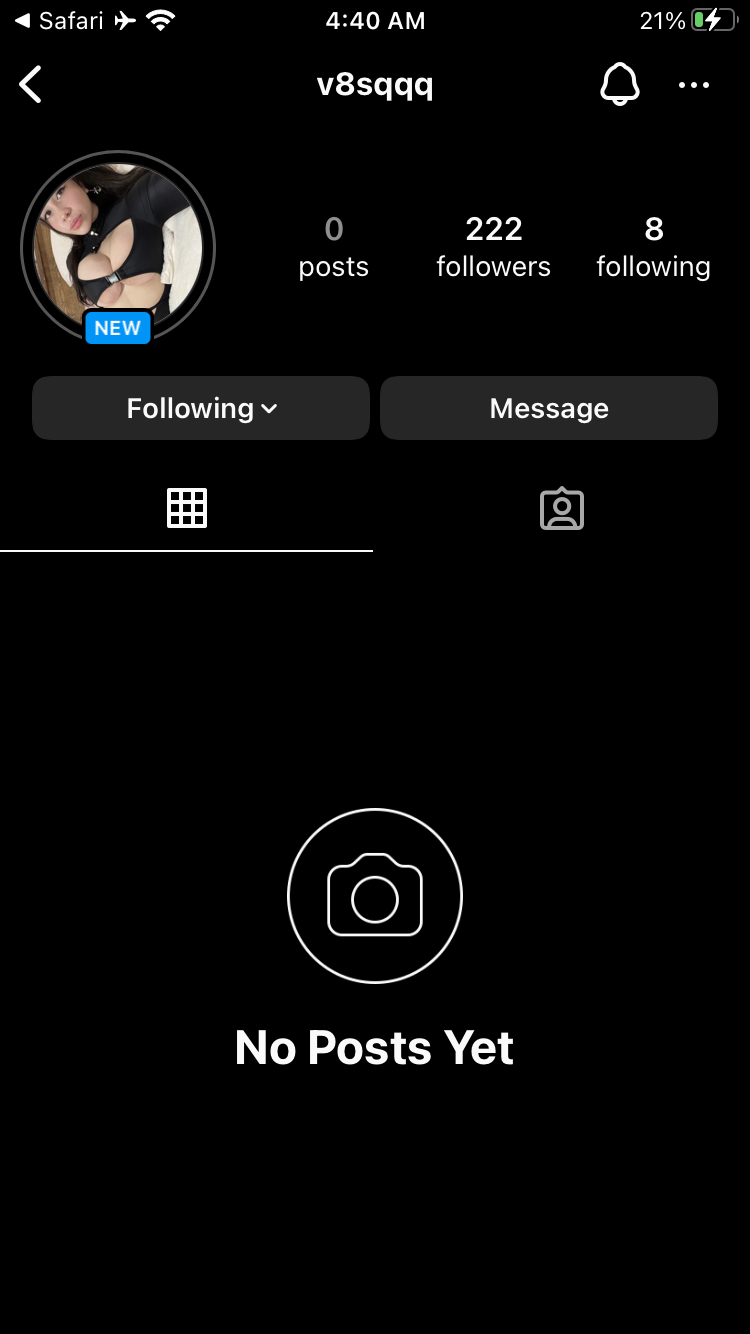Image resolution: width=750 pixels, height=1334 pixels.
Task: View the profile picture story
Action: pyautogui.click(x=118, y=247)
